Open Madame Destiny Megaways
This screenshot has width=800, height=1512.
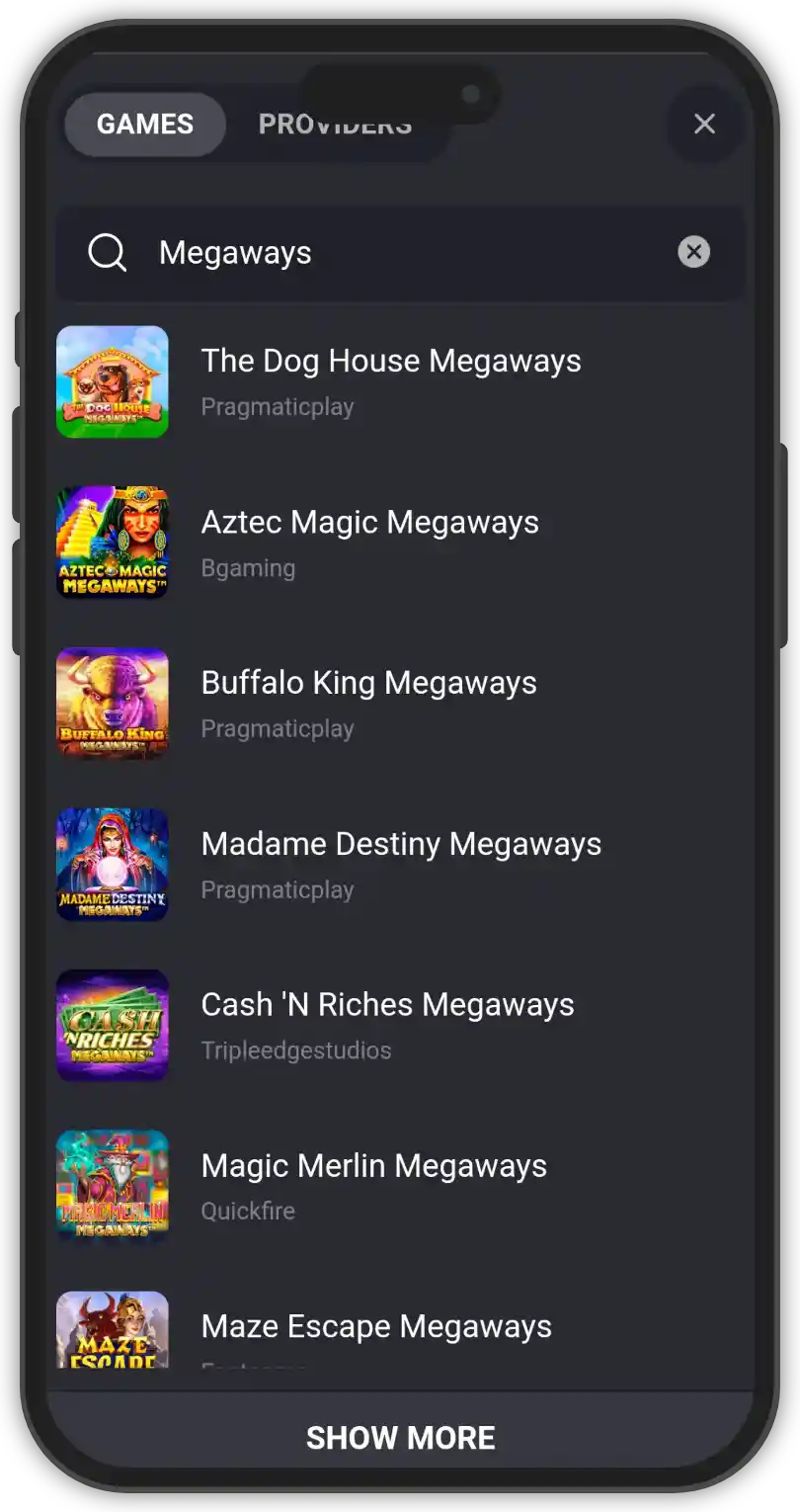tap(400, 863)
